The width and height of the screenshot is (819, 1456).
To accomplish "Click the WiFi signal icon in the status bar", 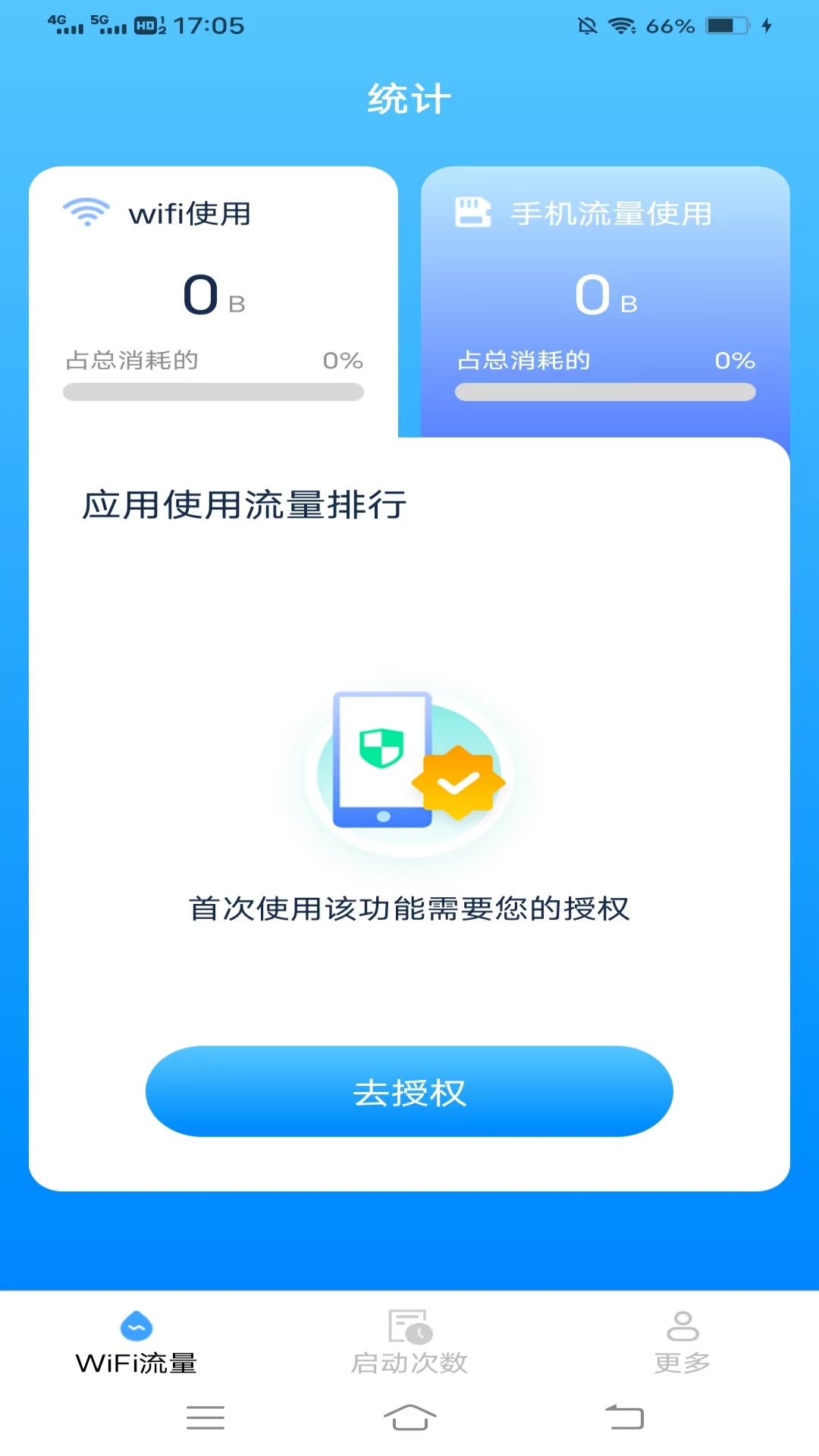I will click(622, 25).
